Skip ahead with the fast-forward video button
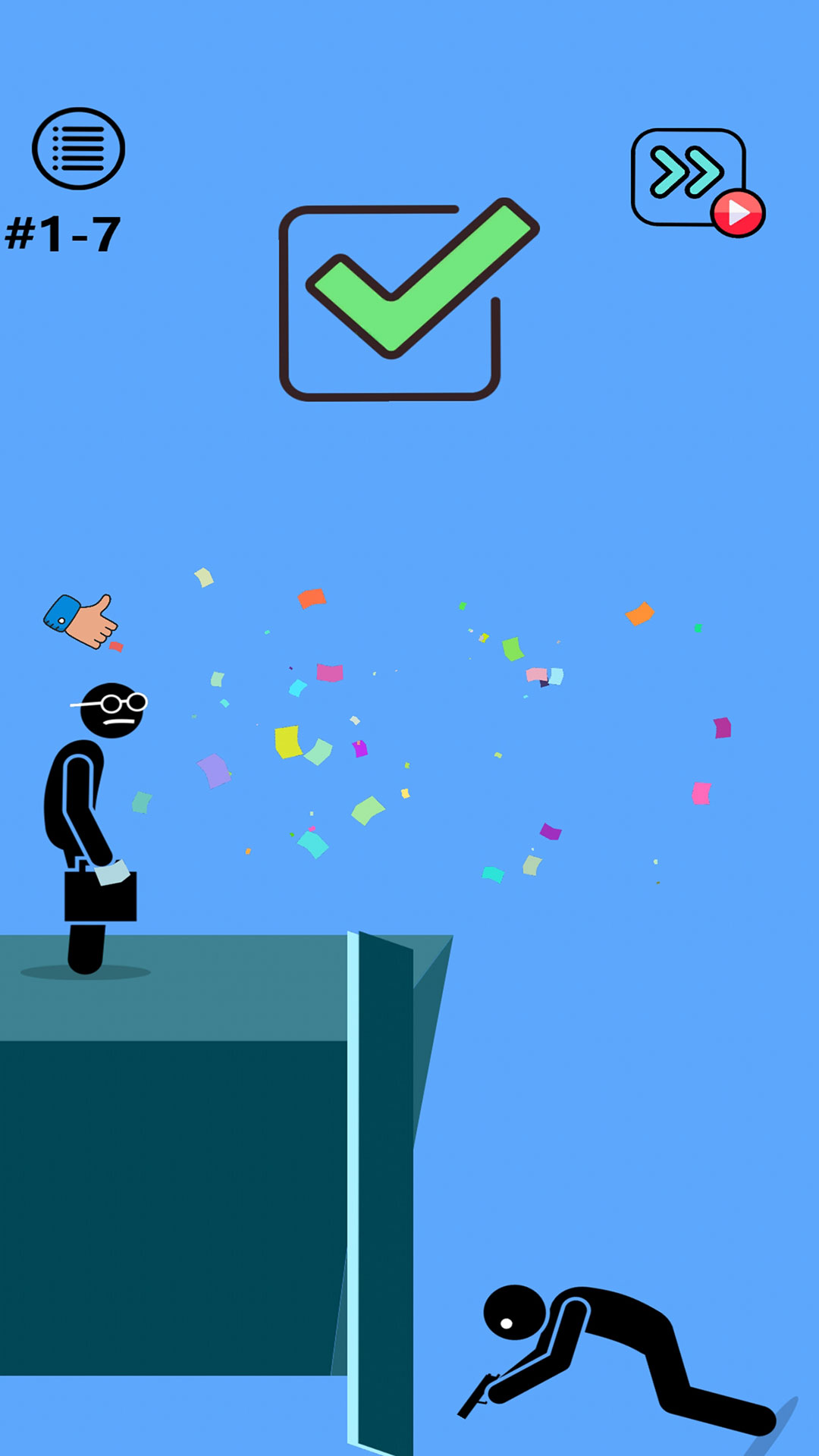819x1456 pixels. tap(689, 177)
